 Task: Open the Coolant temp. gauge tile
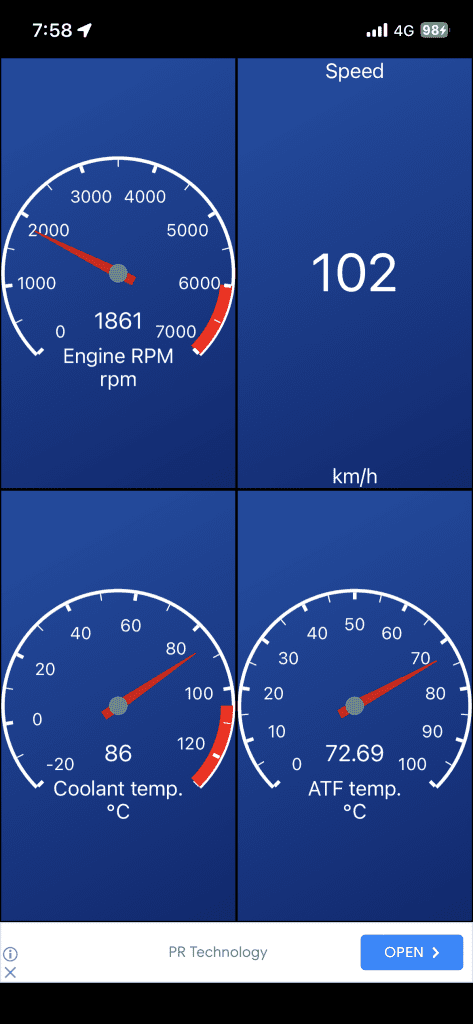[118, 706]
